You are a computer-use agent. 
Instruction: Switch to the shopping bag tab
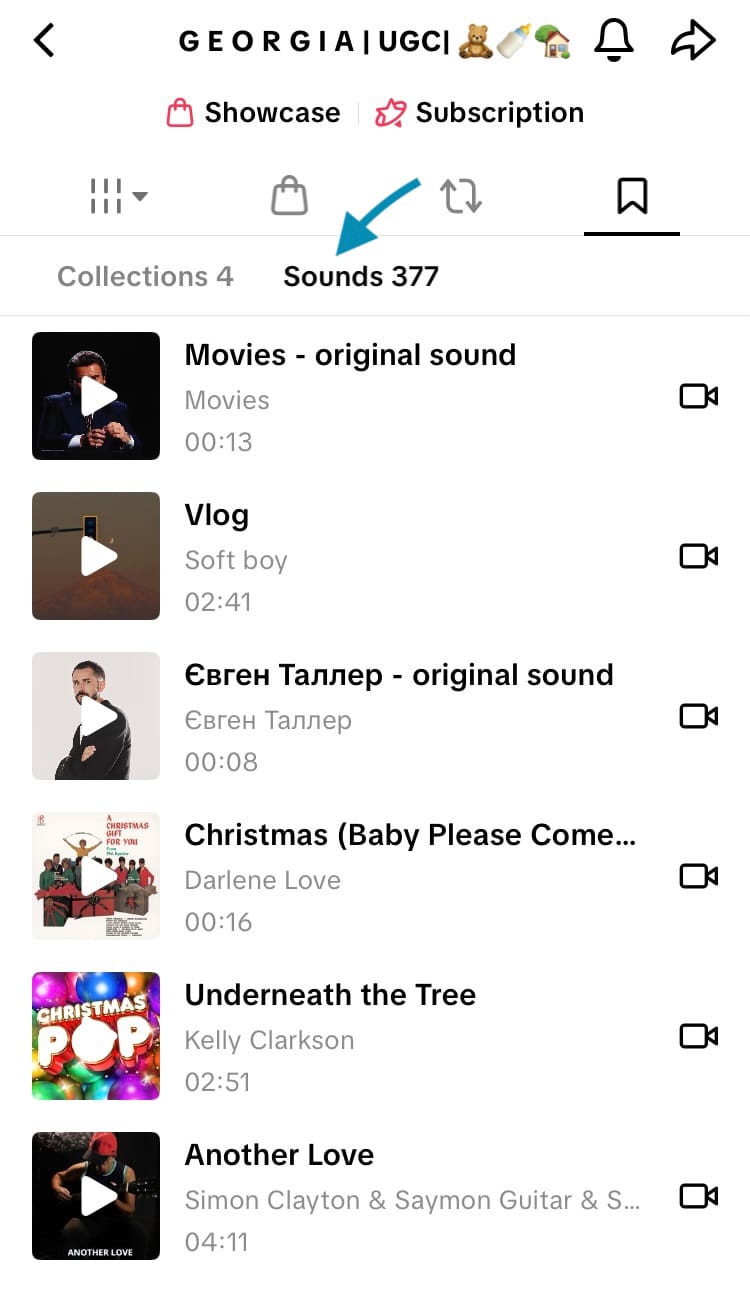[x=289, y=196]
